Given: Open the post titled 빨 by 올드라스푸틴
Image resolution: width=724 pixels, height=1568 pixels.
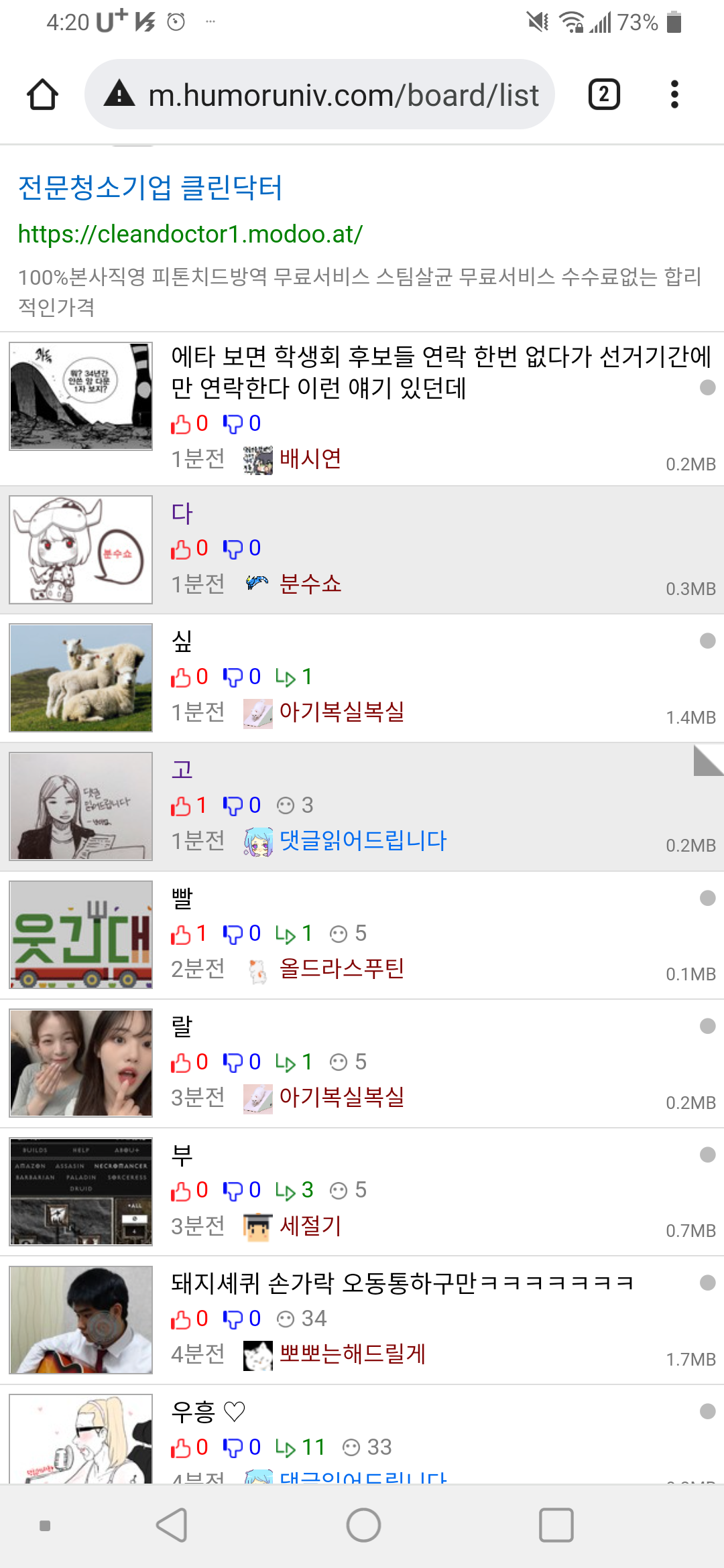Looking at the screenshot, I should [182, 899].
